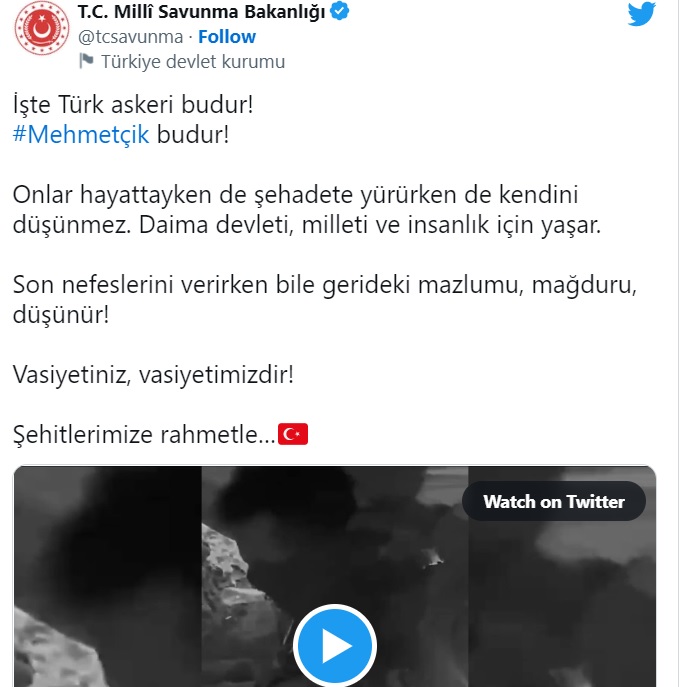Screen dimensions: 680x687
Task: Follow the tcsavunma account
Action: 227,37
